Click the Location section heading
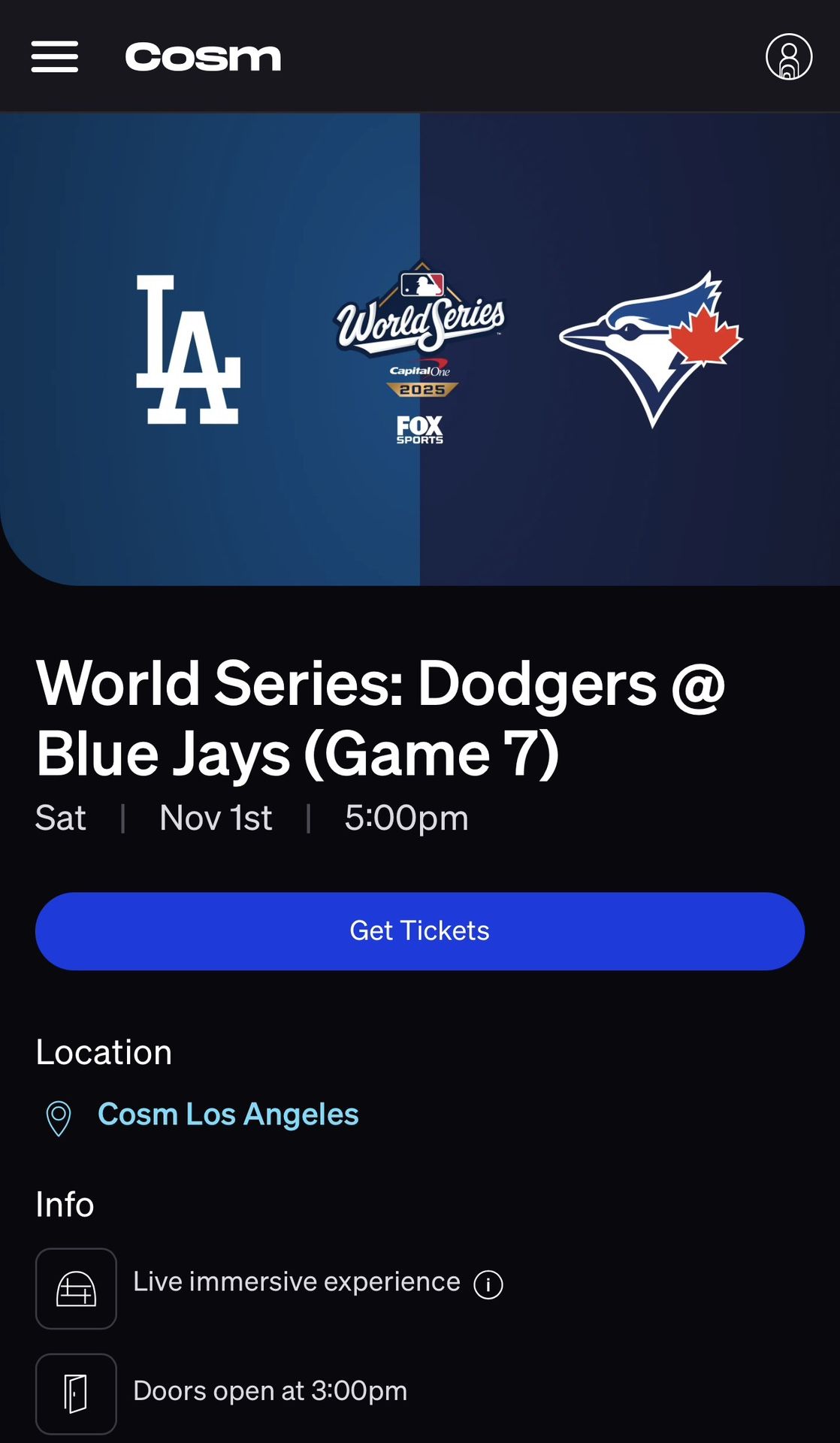The width and height of the screenshot is (840, 1443). [x=103, y=1053]
